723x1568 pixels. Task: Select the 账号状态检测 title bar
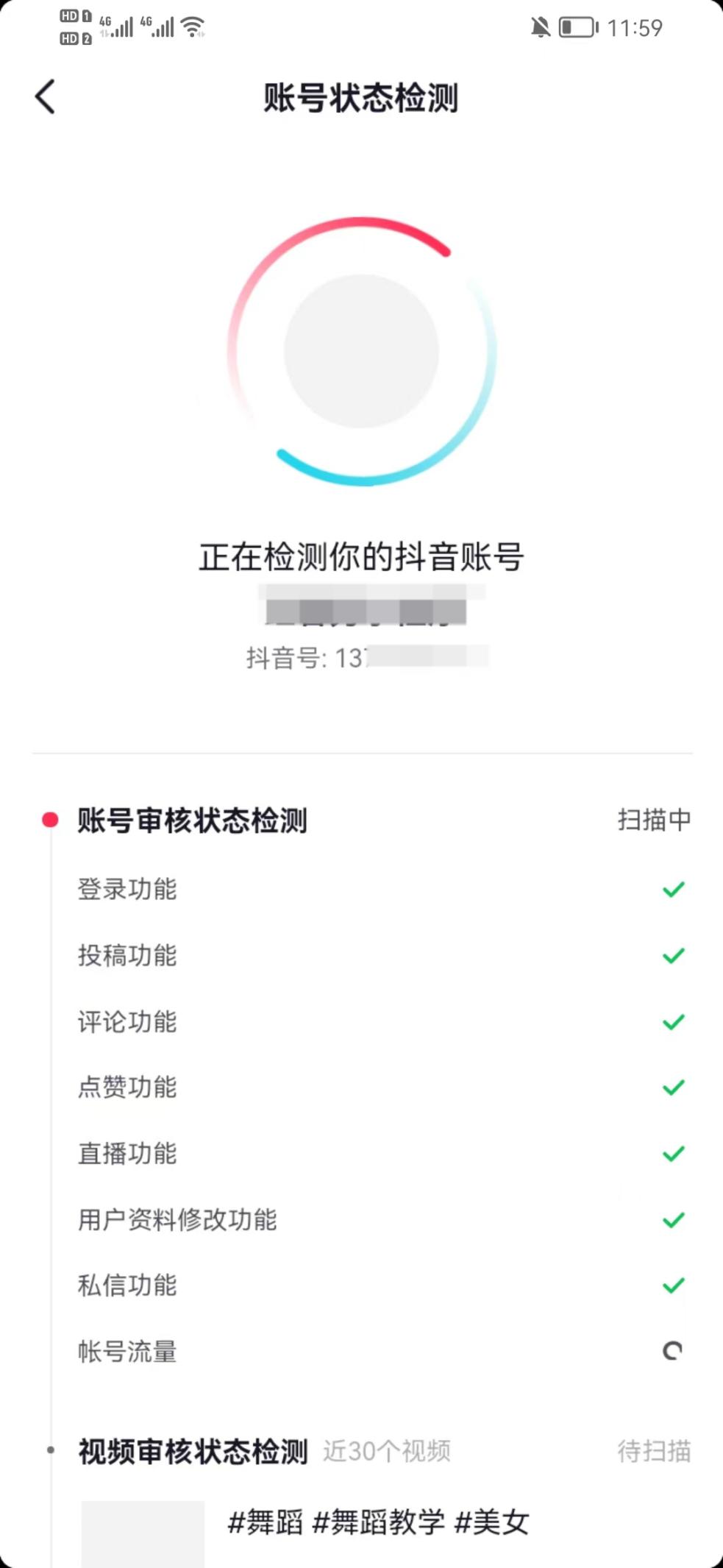(x=361, y=97)
